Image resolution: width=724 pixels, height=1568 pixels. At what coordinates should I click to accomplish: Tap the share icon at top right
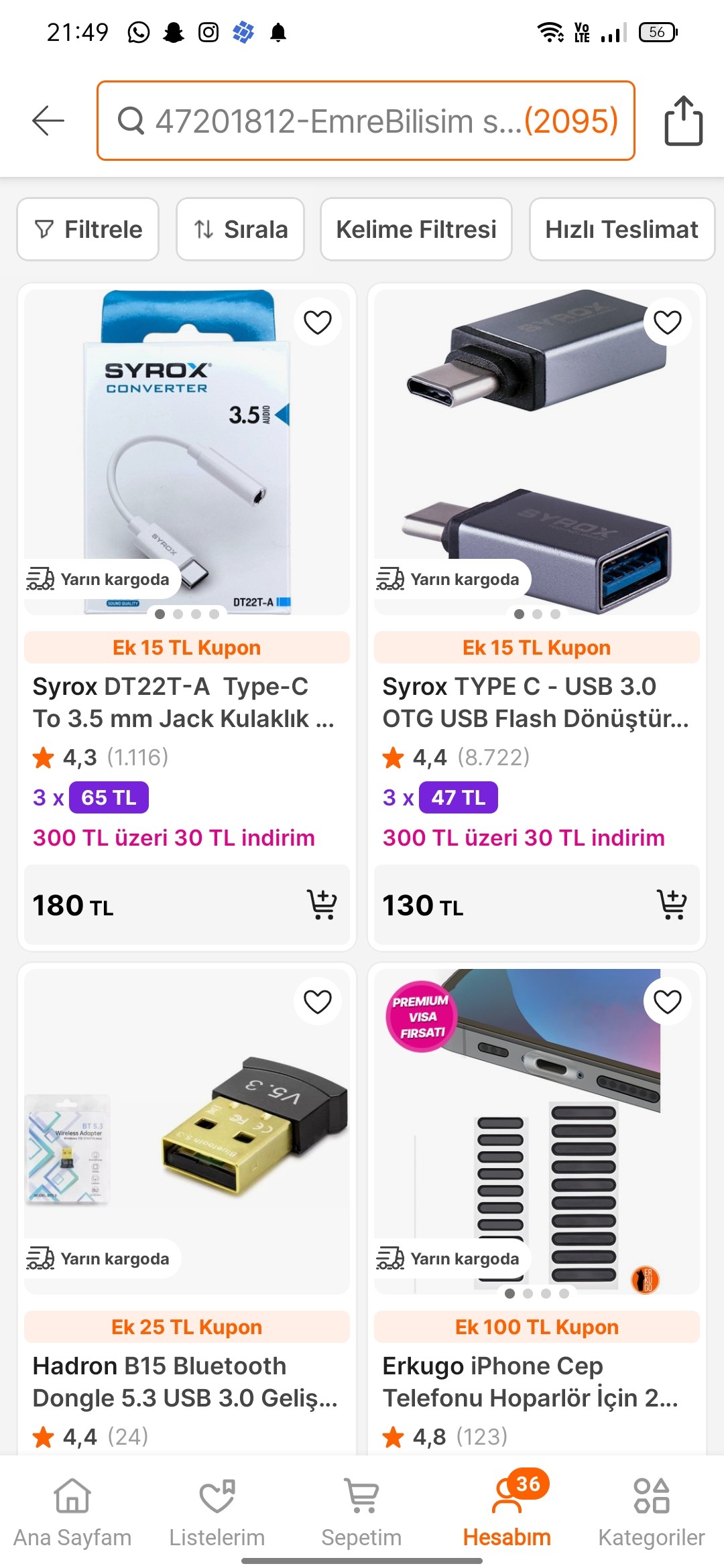pos(685,121)
